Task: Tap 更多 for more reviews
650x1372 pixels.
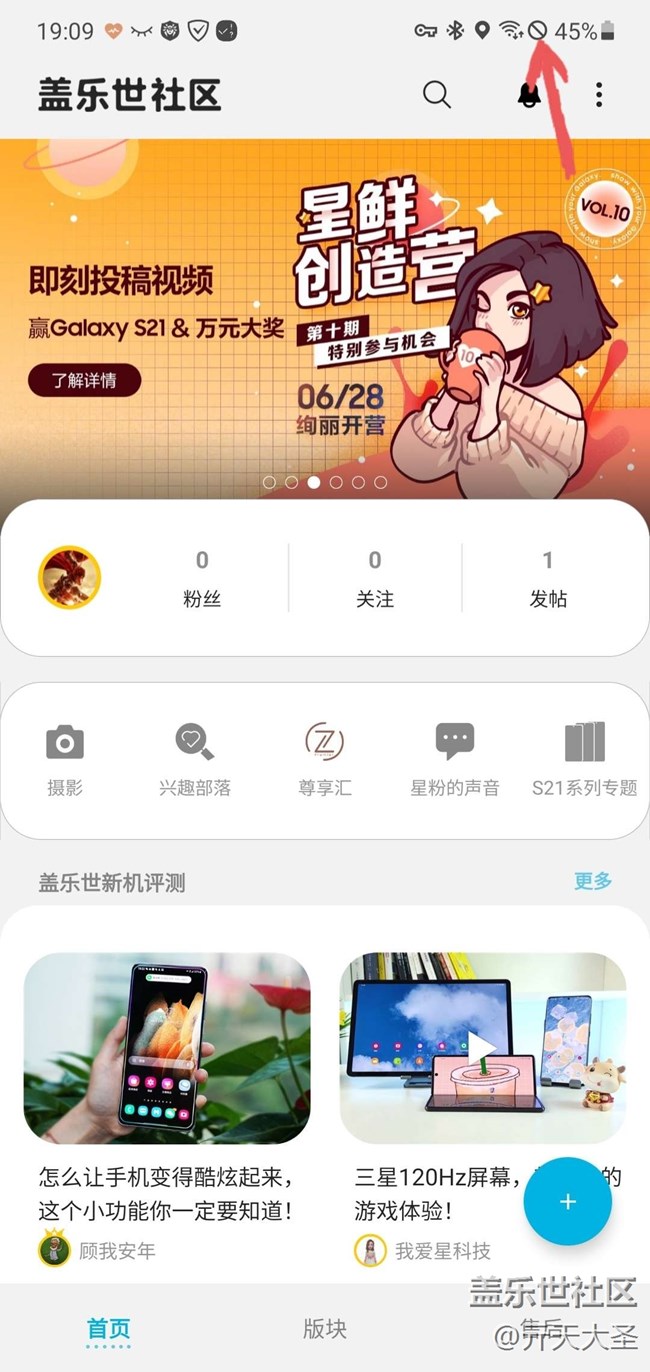Action: click(592, 881)
